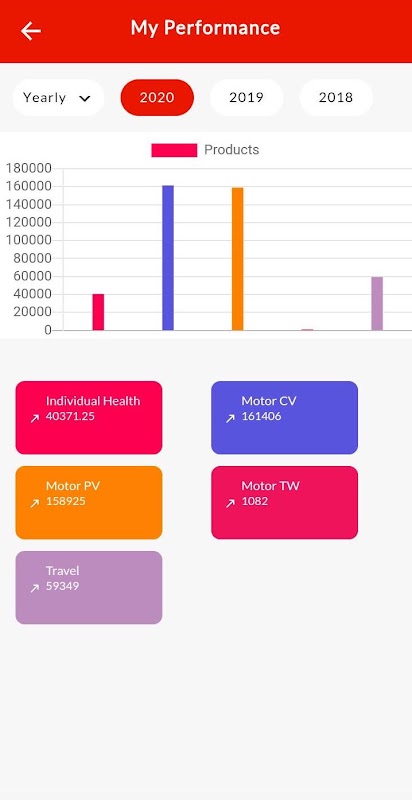The width and height of the screenshot is (412, 800).
Task: Open the Motor CV card
Action: point(285,417)
